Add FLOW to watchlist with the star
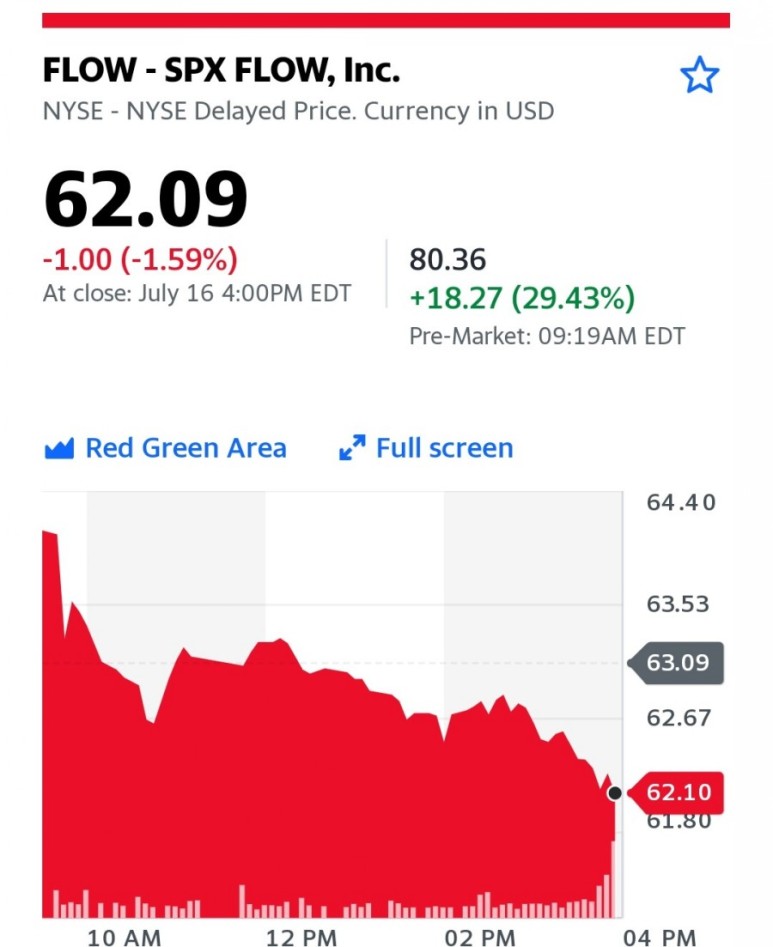 pos(699,75)
